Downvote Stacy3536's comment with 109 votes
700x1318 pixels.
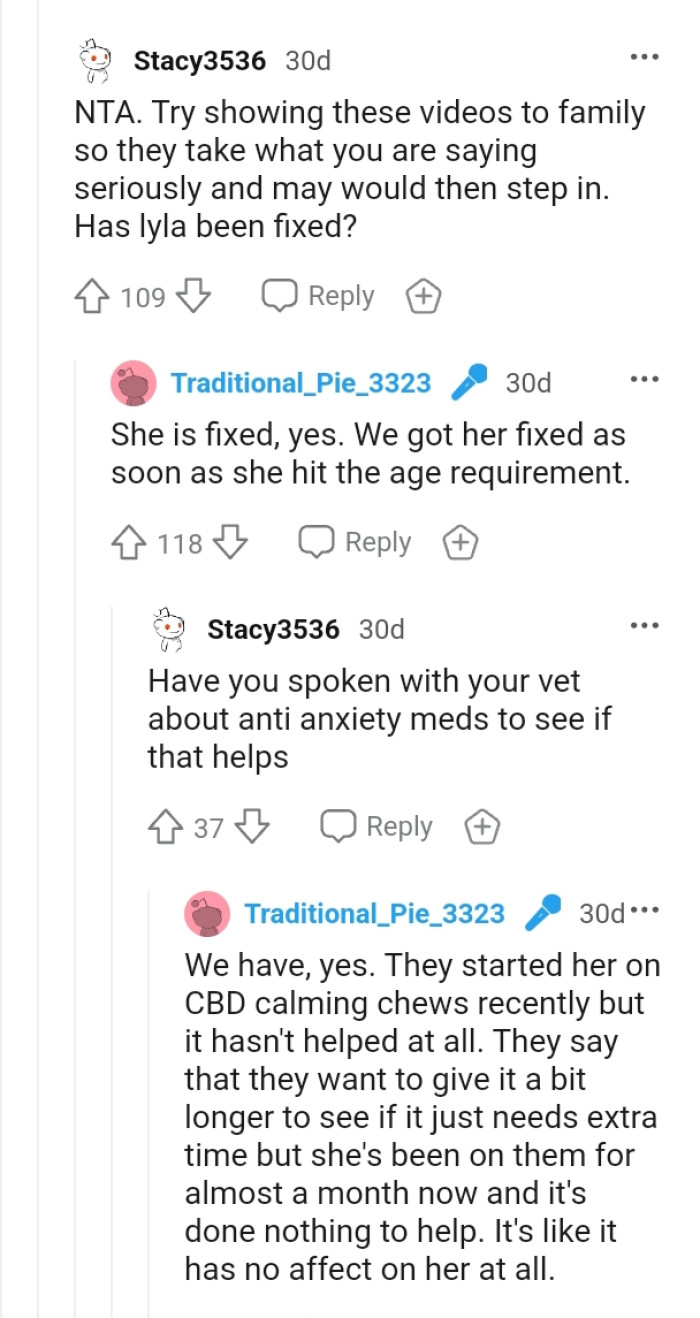tap(193, 297)
